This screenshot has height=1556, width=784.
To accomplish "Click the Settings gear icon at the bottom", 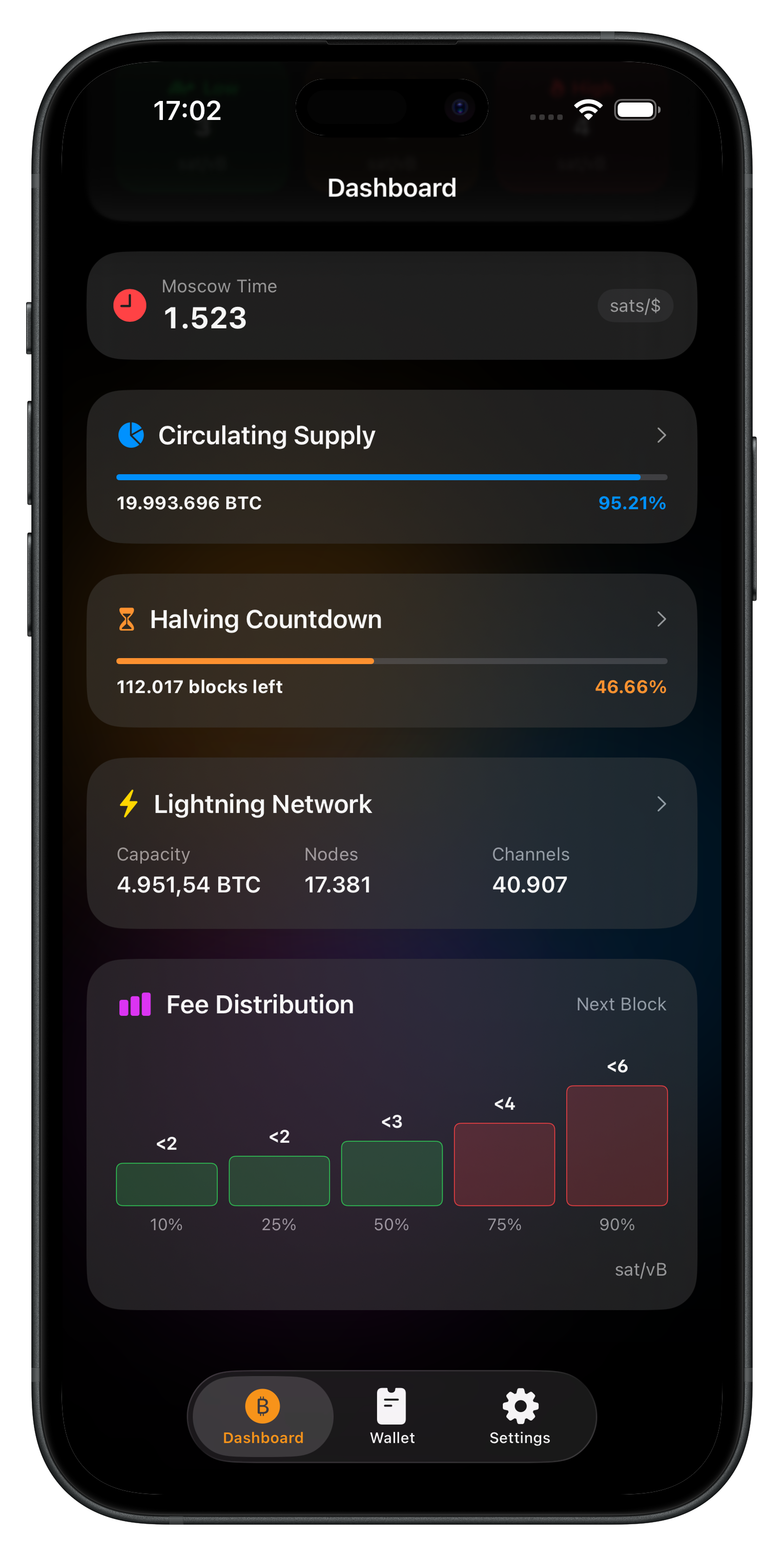I will [519, 1404].
